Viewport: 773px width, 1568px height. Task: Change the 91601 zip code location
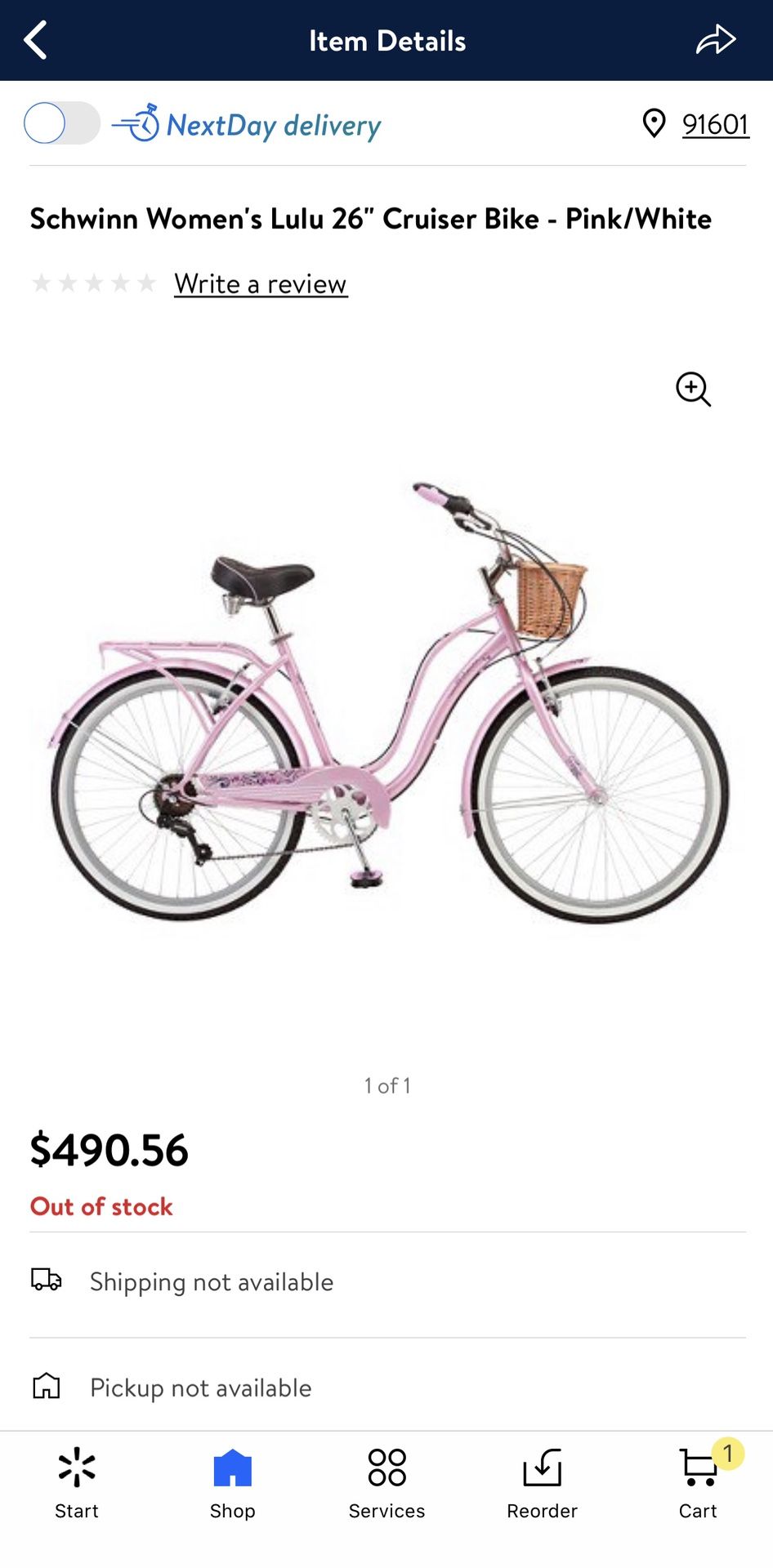pos(696,124)
